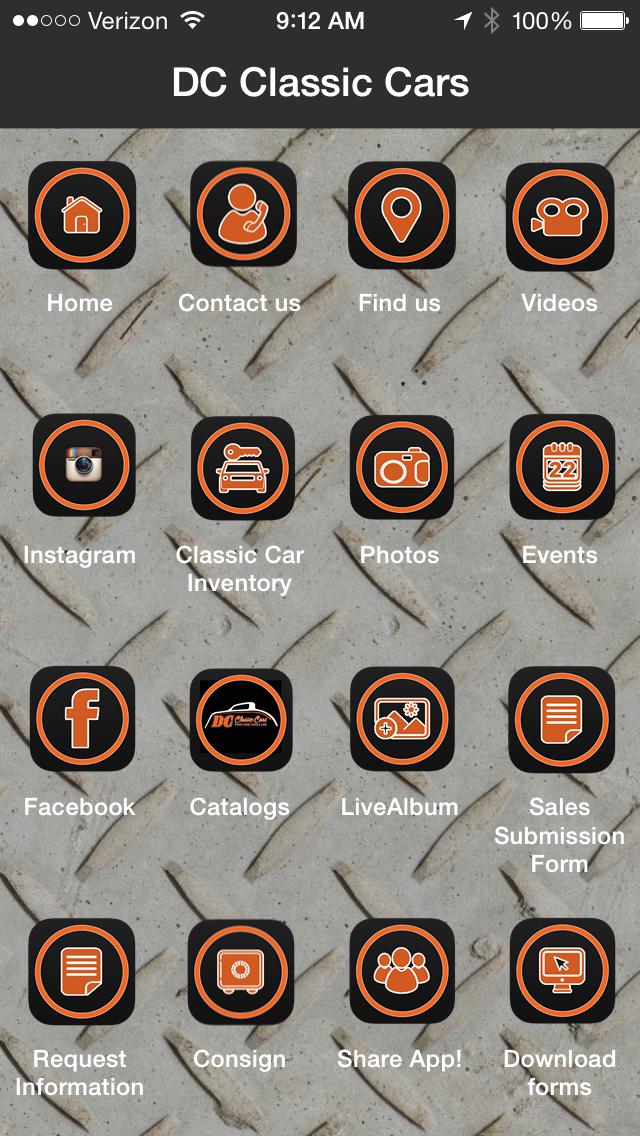640x1136 pixels.
Task: Tap Request Information
Action: (81, 971)
